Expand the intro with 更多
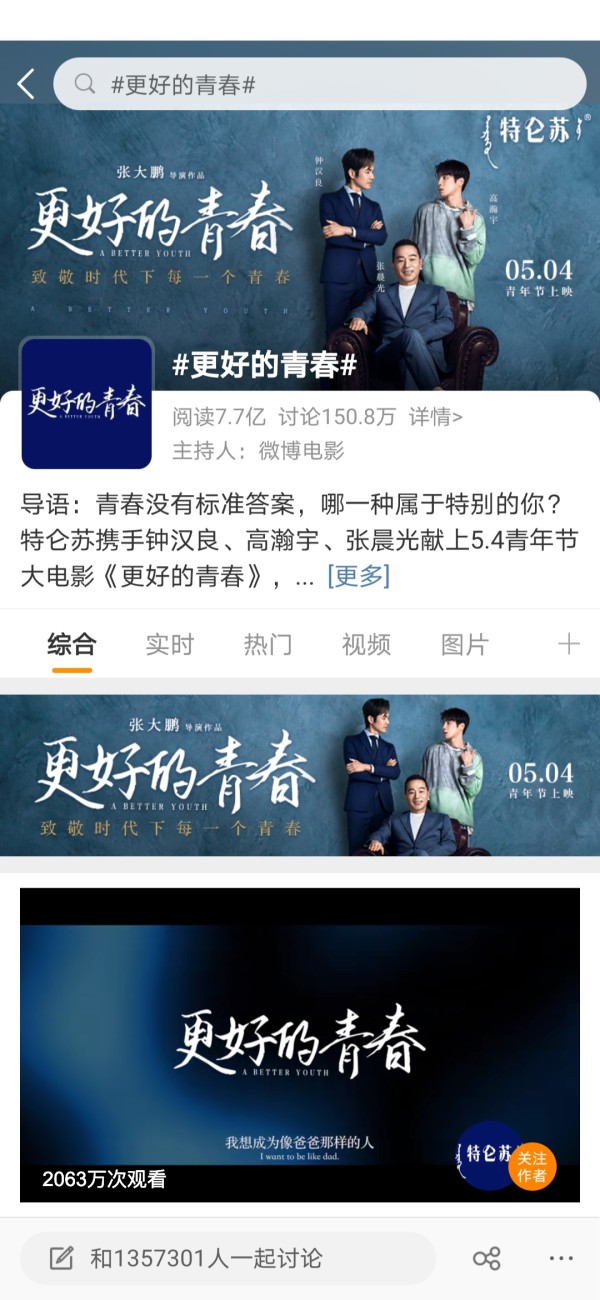Viewport: 600px width, 1300px height. coord(358,576)
